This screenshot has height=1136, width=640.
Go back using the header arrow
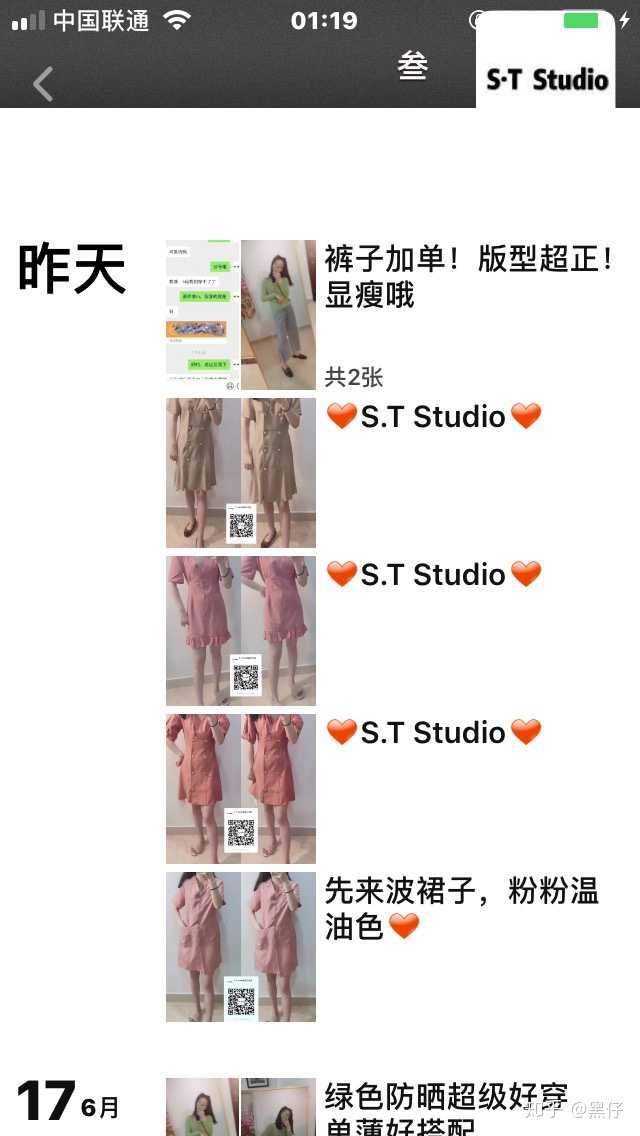point(43,84)
